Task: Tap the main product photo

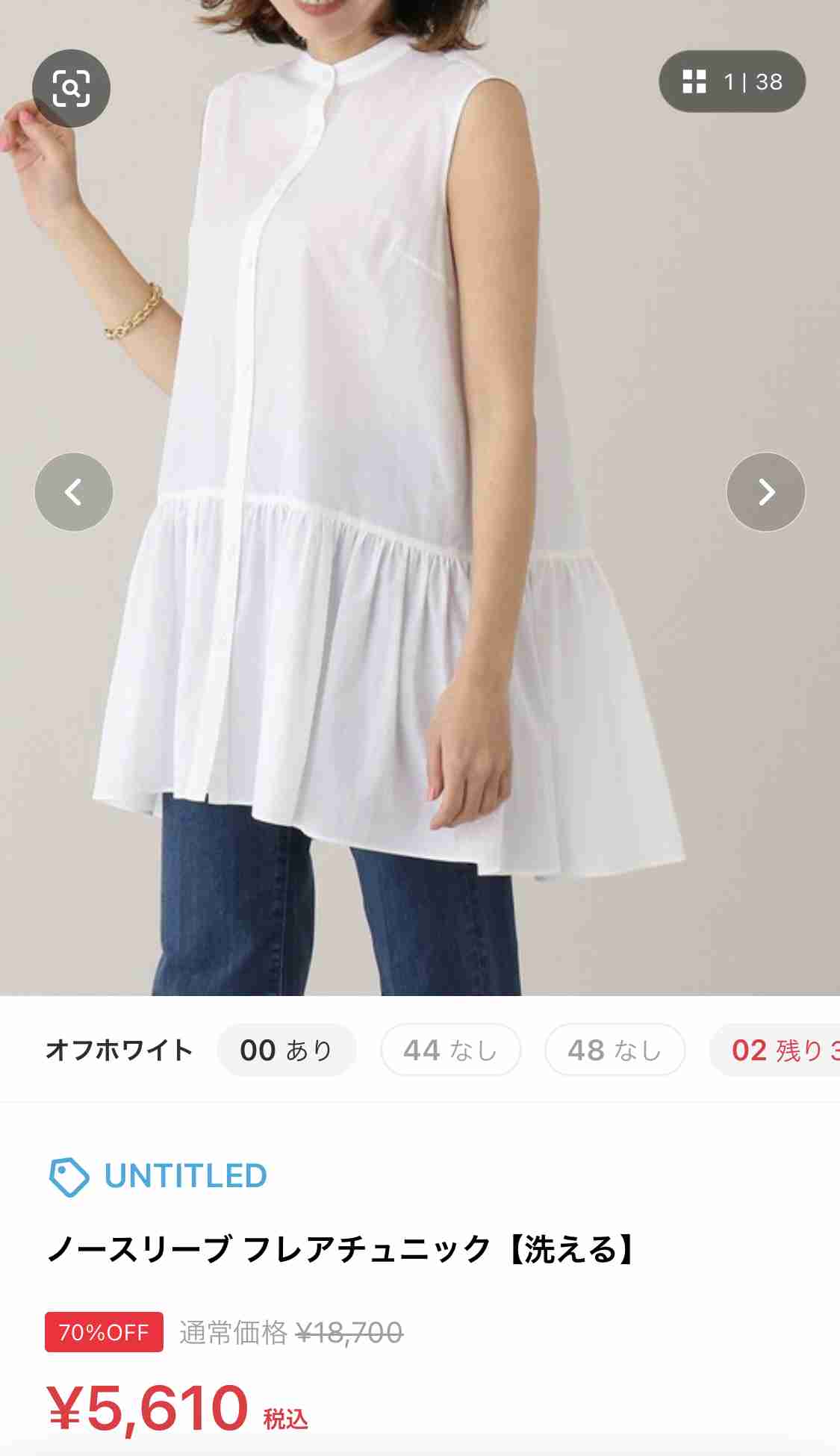Action: (420, 497)
